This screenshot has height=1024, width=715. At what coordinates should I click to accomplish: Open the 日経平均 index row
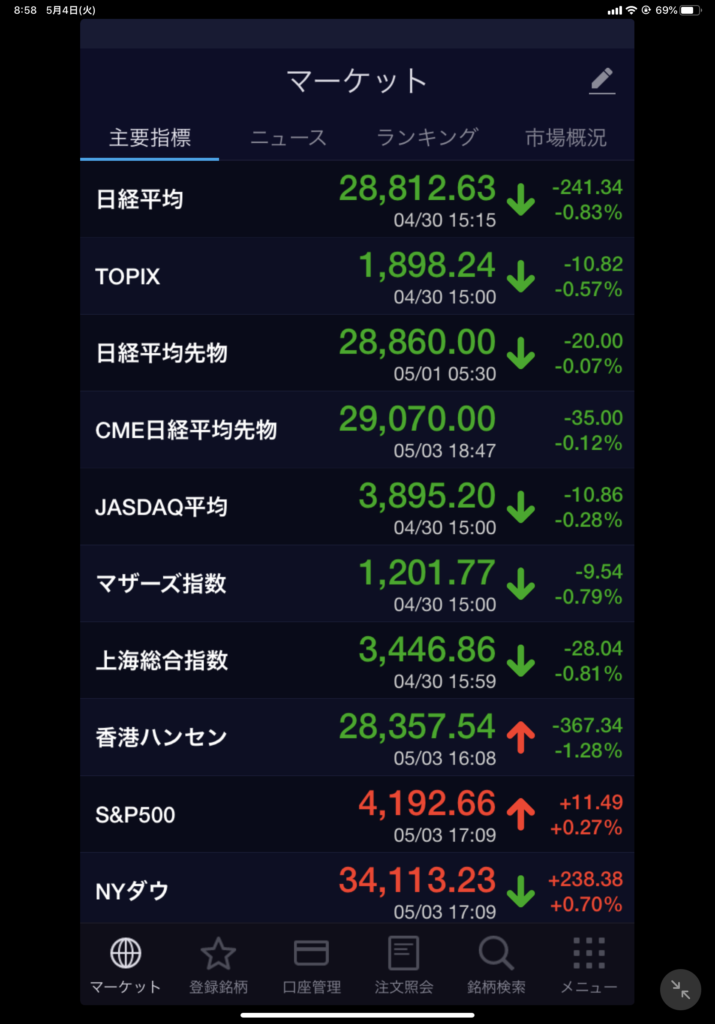[x=357, y=199]
